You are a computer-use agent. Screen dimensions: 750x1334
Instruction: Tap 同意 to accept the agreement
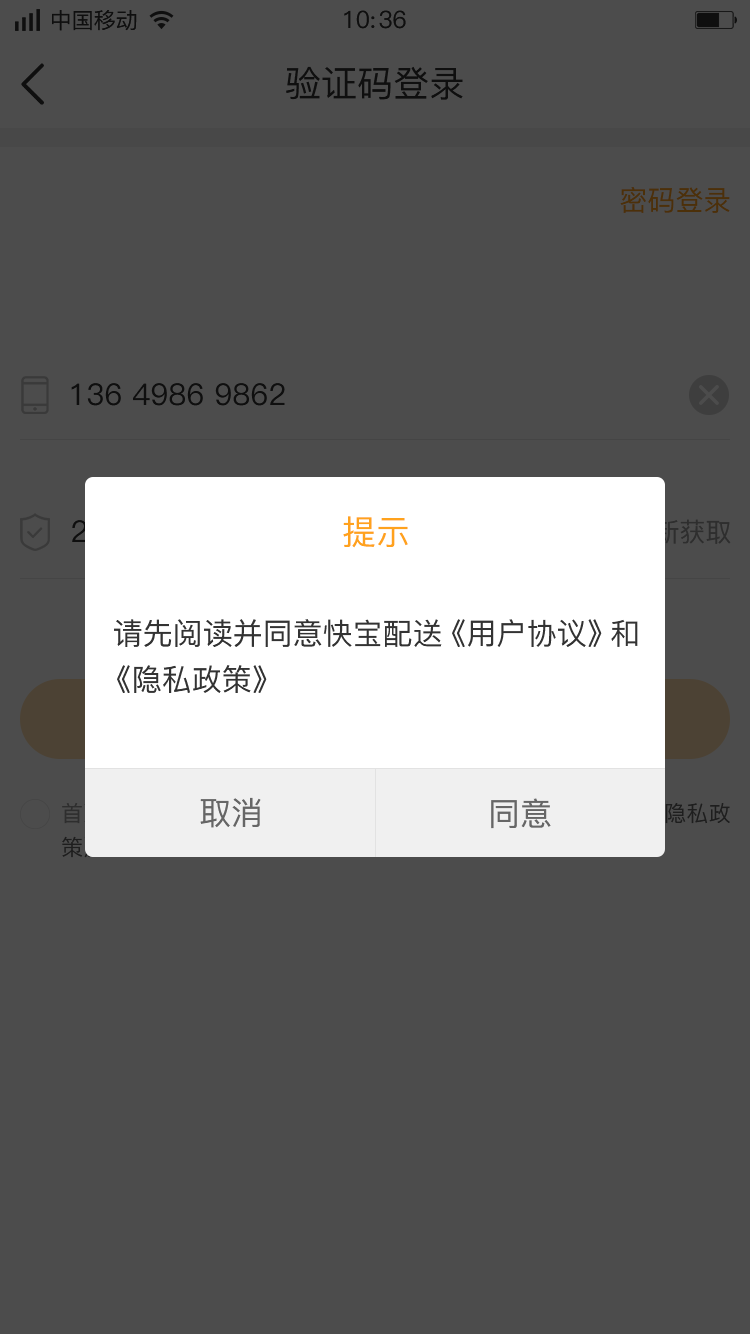click(x=520, y=813)
